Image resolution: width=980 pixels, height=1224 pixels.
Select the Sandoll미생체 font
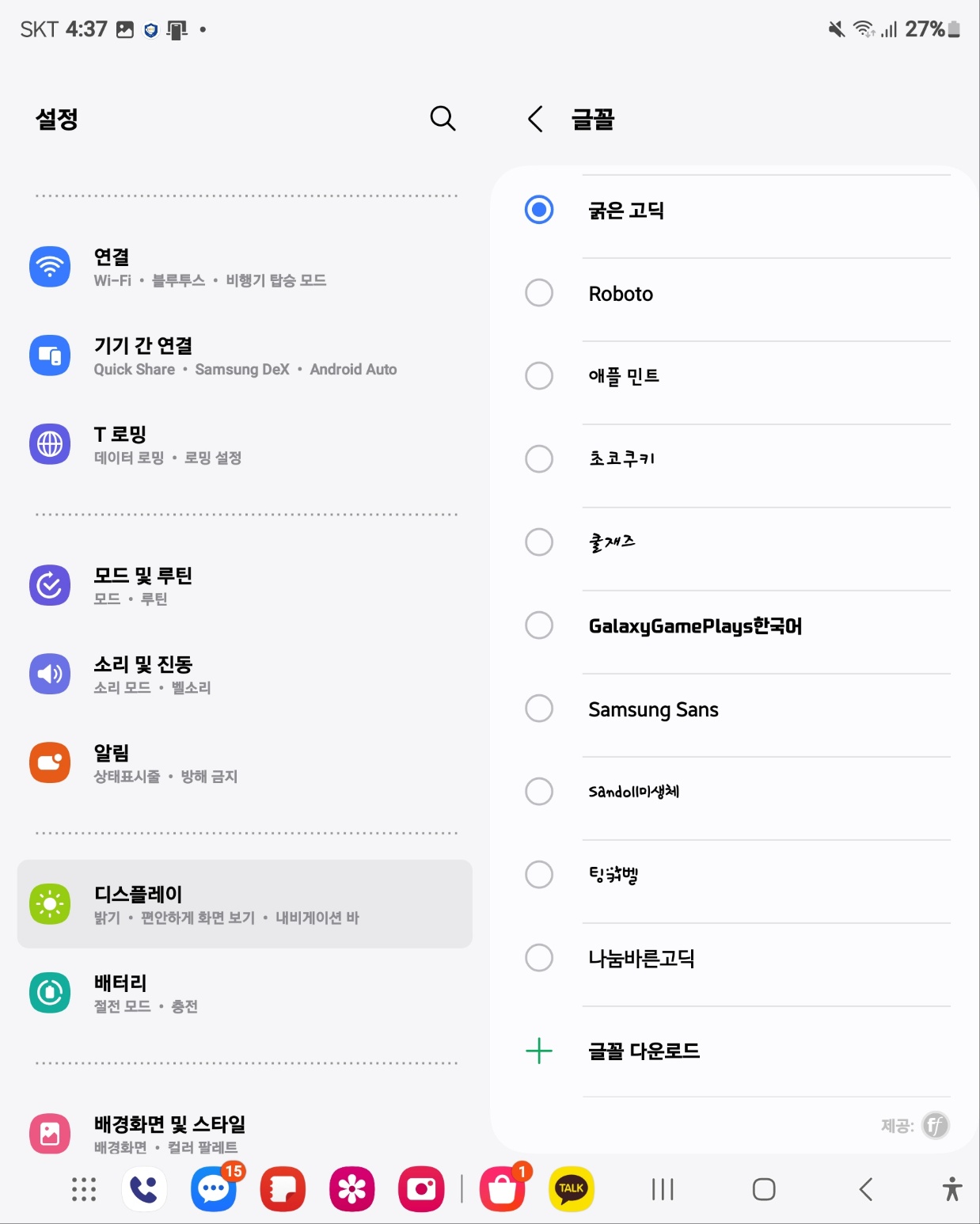[733, 792]
